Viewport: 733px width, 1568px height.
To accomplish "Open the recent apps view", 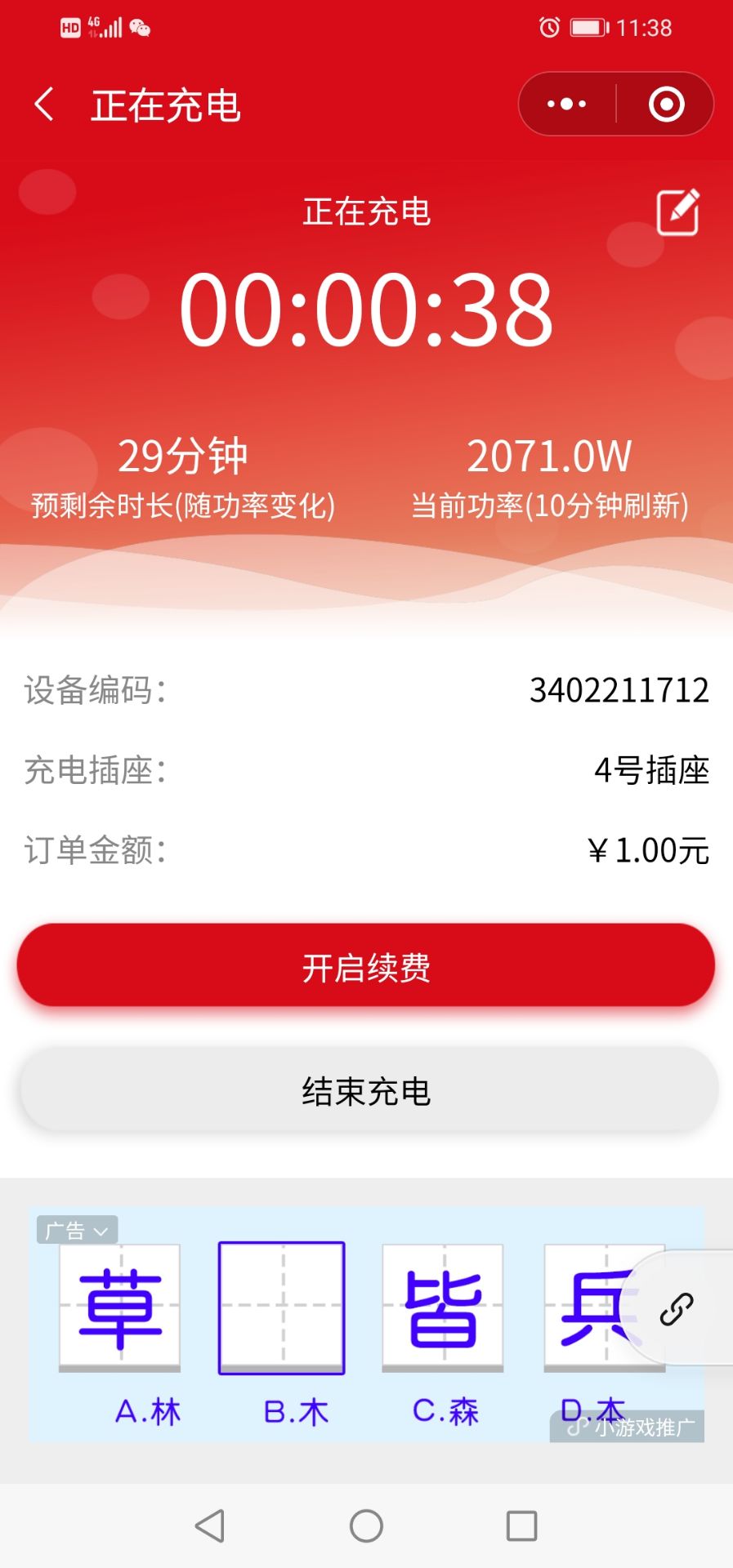I will coord(521,1526).
